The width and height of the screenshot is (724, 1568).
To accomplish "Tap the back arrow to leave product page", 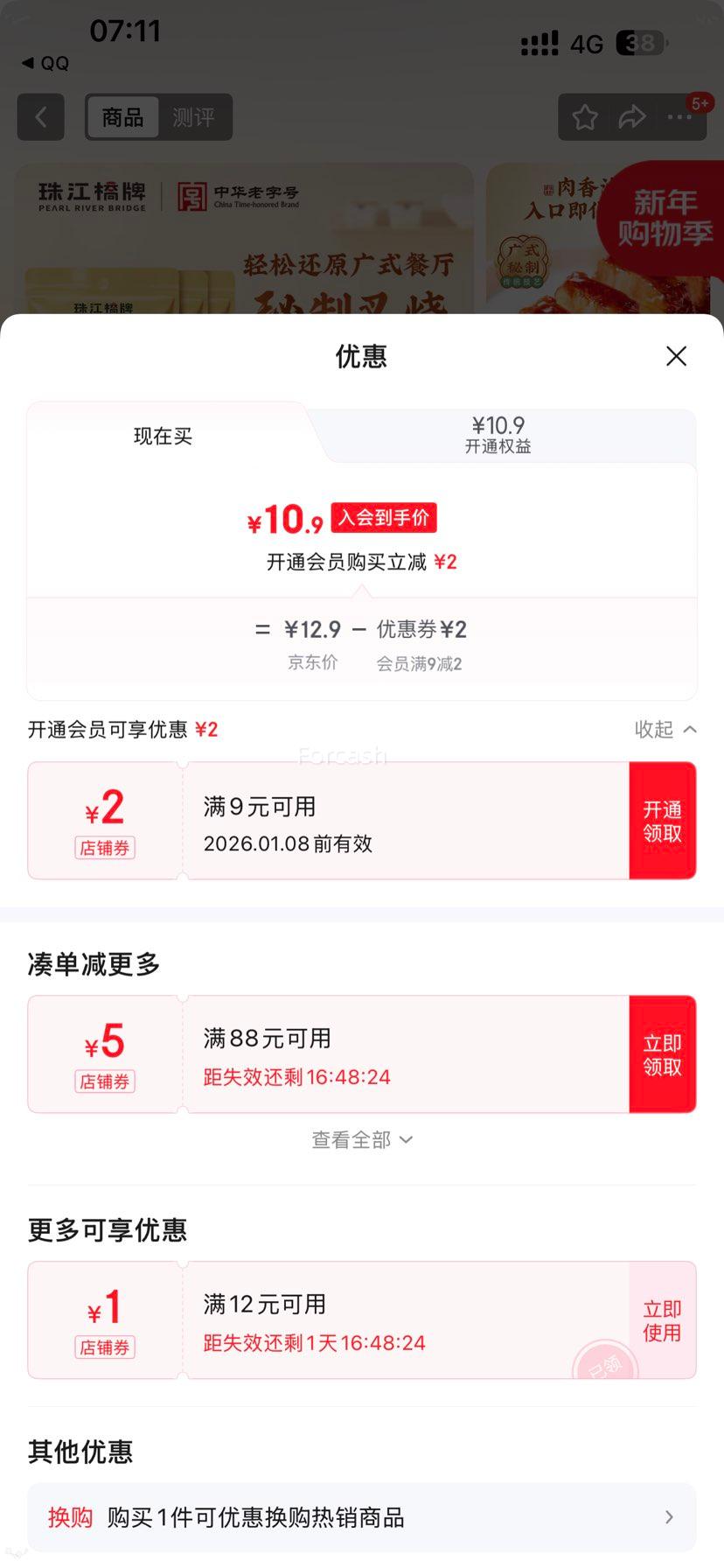I will (40, 116).
